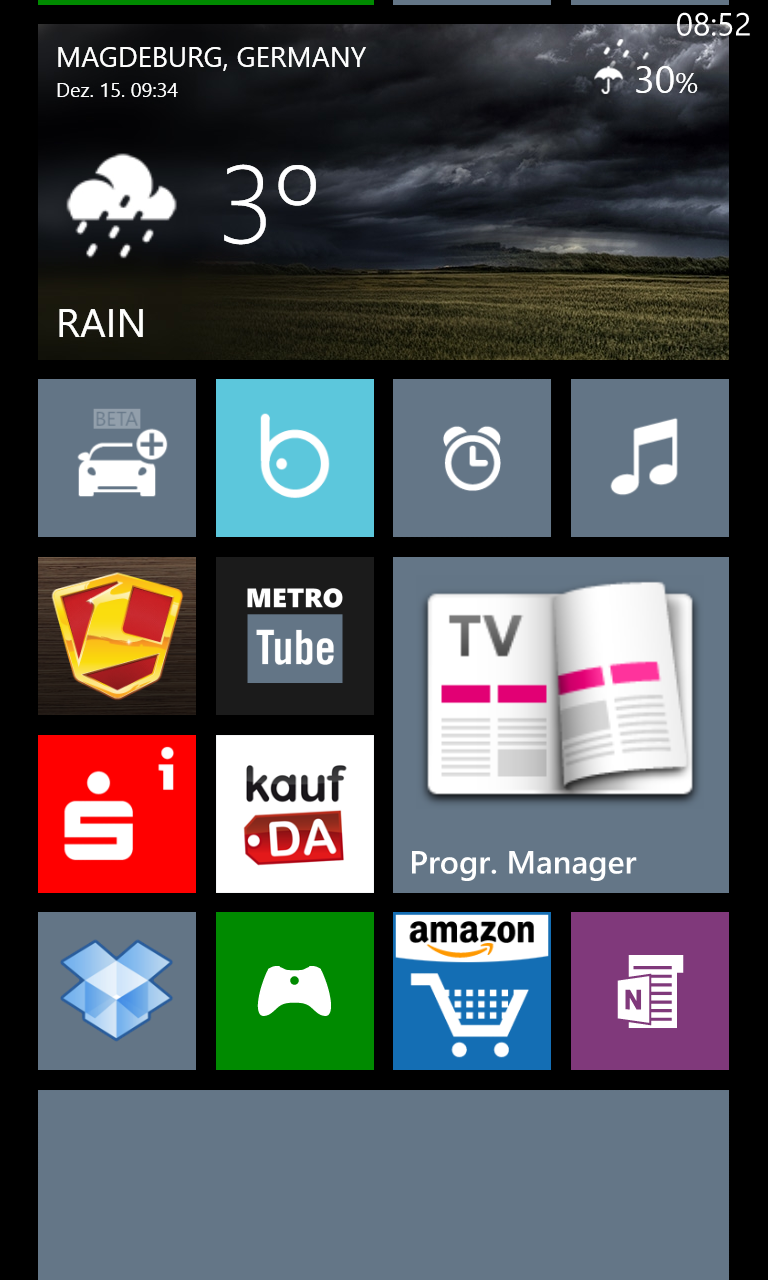Launch the music note tile
Screen dimensions: 768x1280
point(650,458)
